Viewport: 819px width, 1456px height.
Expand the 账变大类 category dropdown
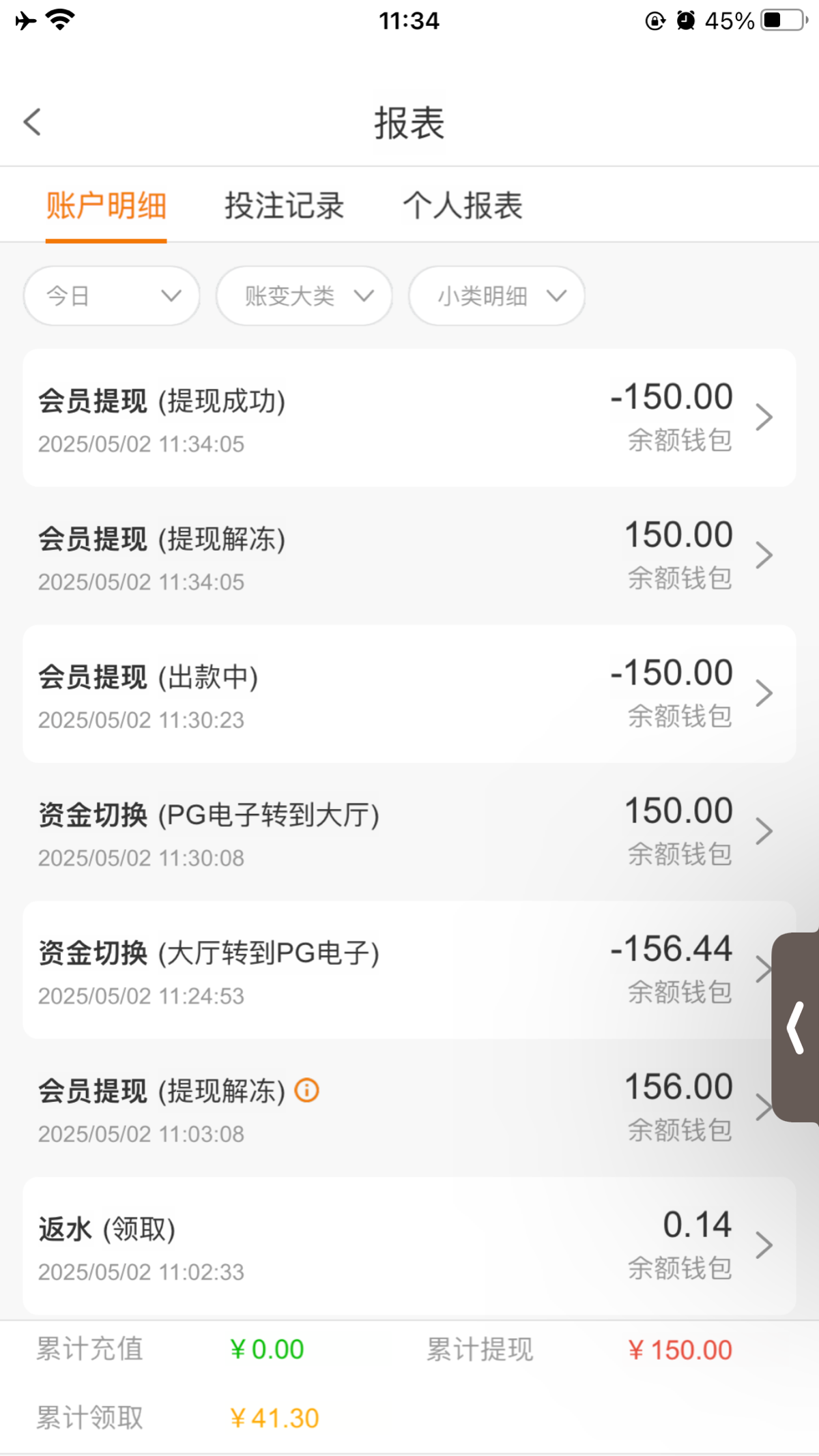point(304,295)
